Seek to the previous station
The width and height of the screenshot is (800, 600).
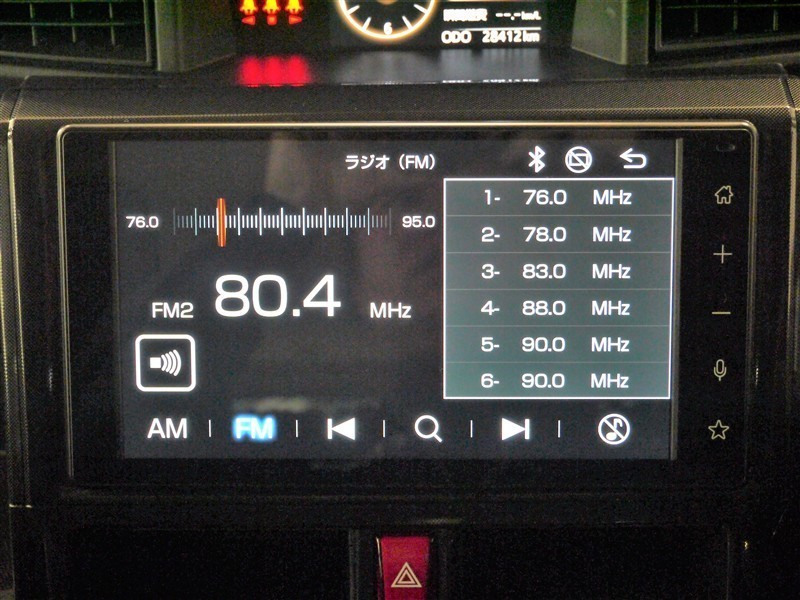(341, 429)
